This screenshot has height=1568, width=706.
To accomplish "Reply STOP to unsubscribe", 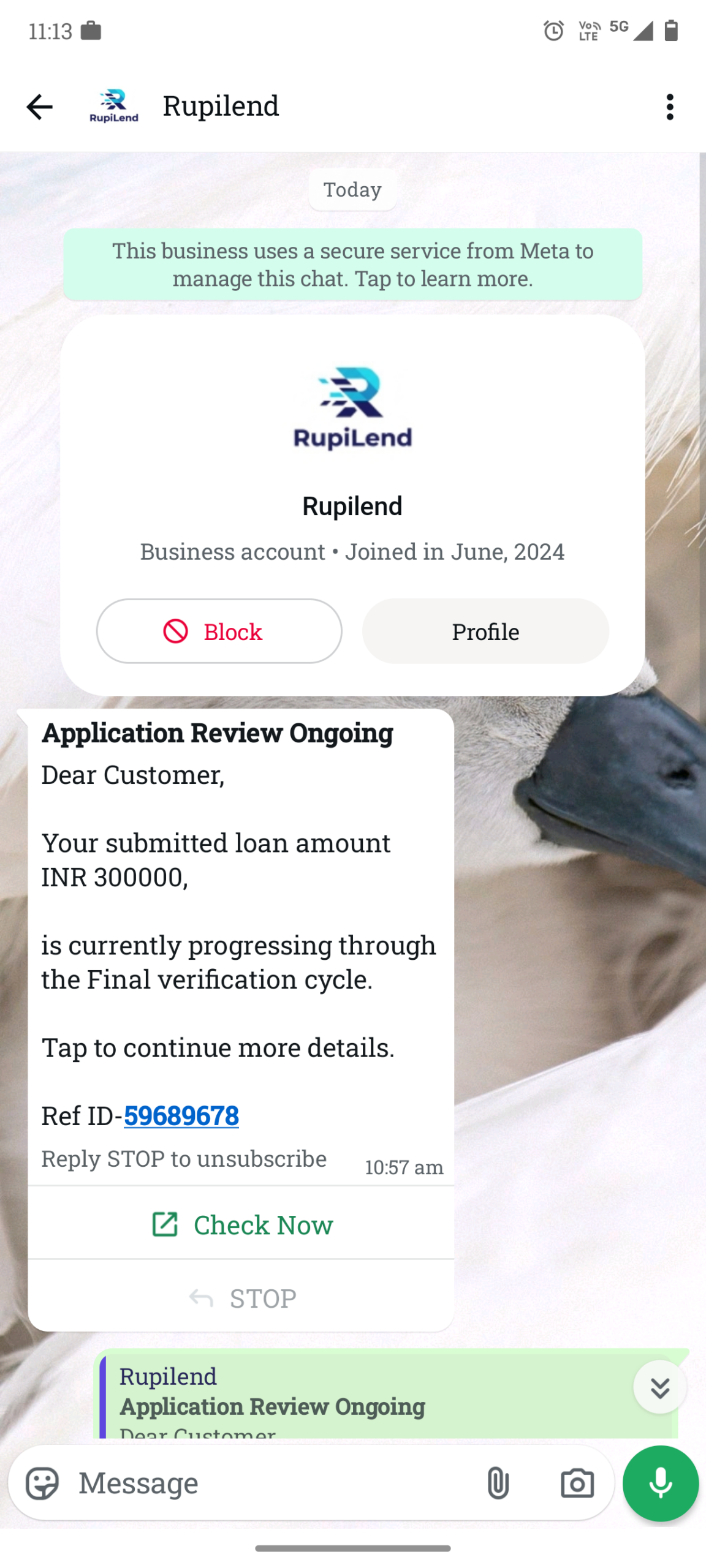I will pyautogui.click(x=242, y=1298).
